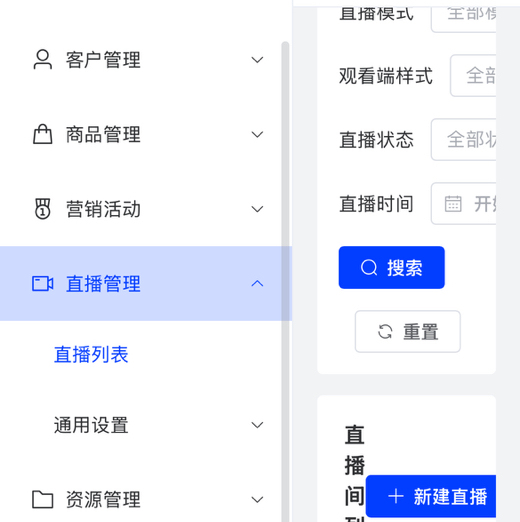The image size is (520, 522).
Task: Expand the 营销活动 menu
Action: pyautogui.click(x=146, y=209)
